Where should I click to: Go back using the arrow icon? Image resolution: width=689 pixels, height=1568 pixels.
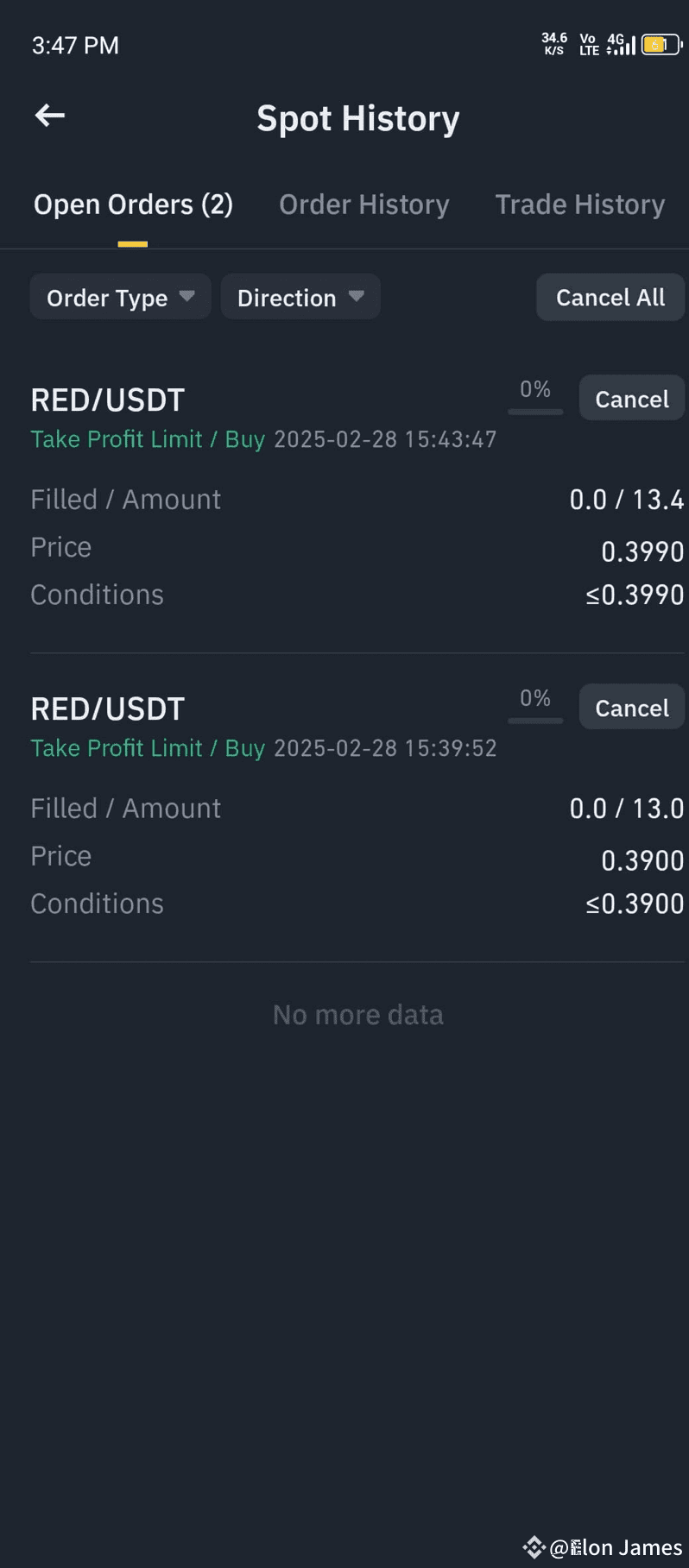point(48,116)
